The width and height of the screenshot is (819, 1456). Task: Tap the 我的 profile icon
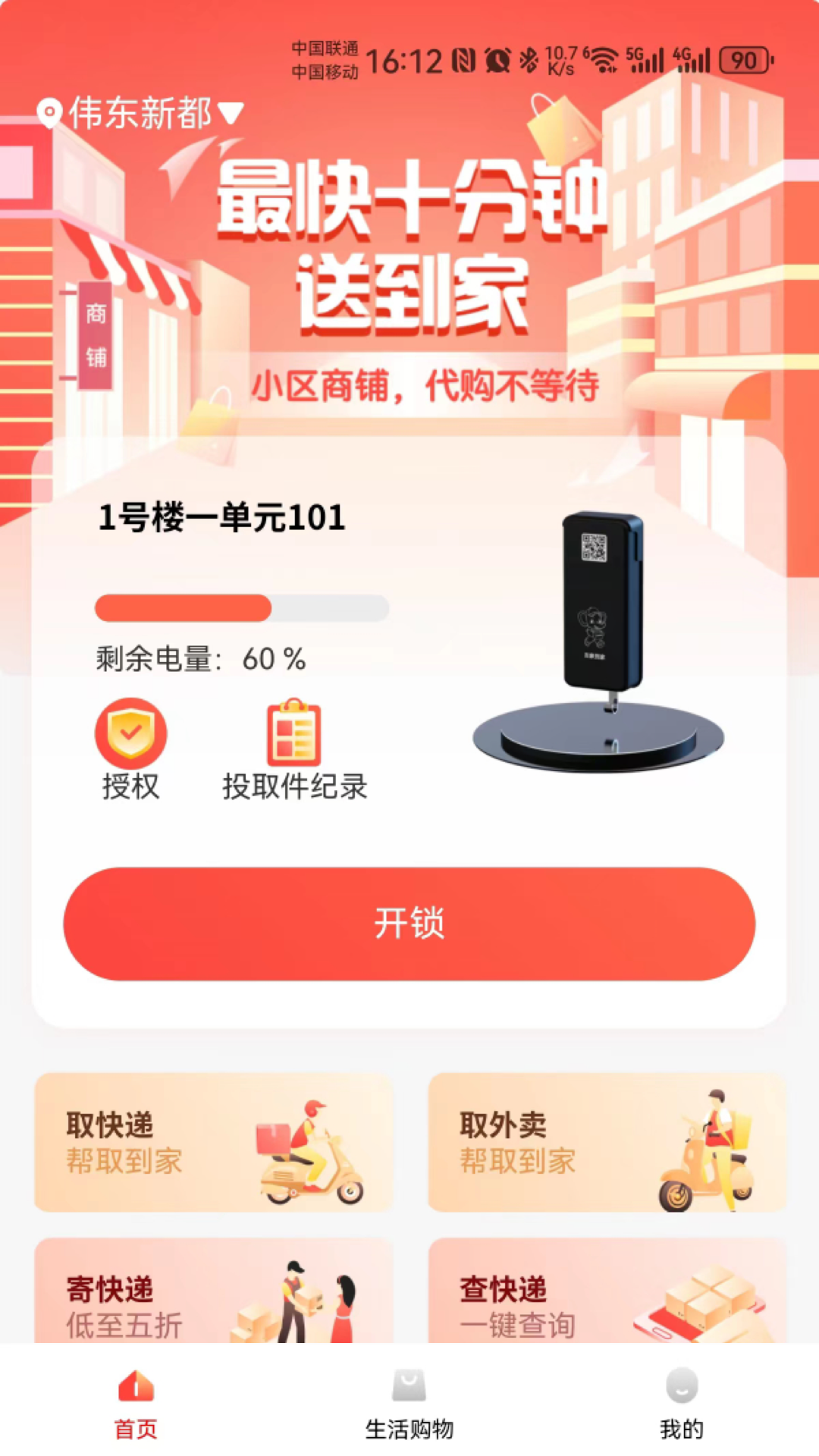click(680, 1389)
